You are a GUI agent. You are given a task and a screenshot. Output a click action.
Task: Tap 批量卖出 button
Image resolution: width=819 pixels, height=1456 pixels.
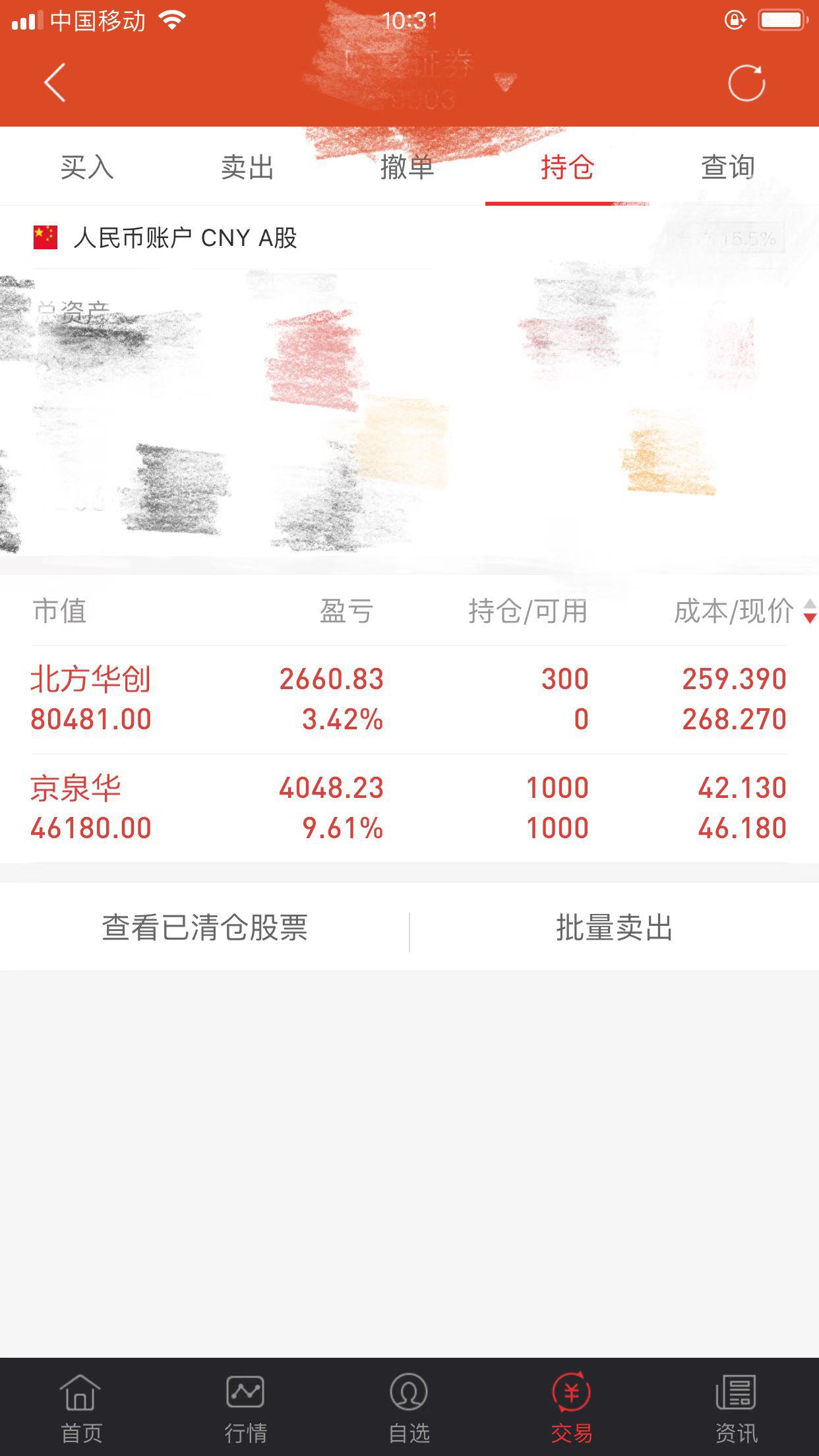coord(614,928)
